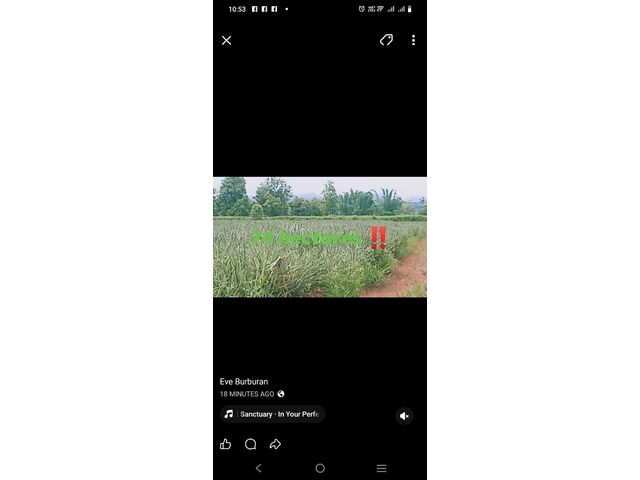
Task: Unmute the video sound
Action: tap(404, 415)
